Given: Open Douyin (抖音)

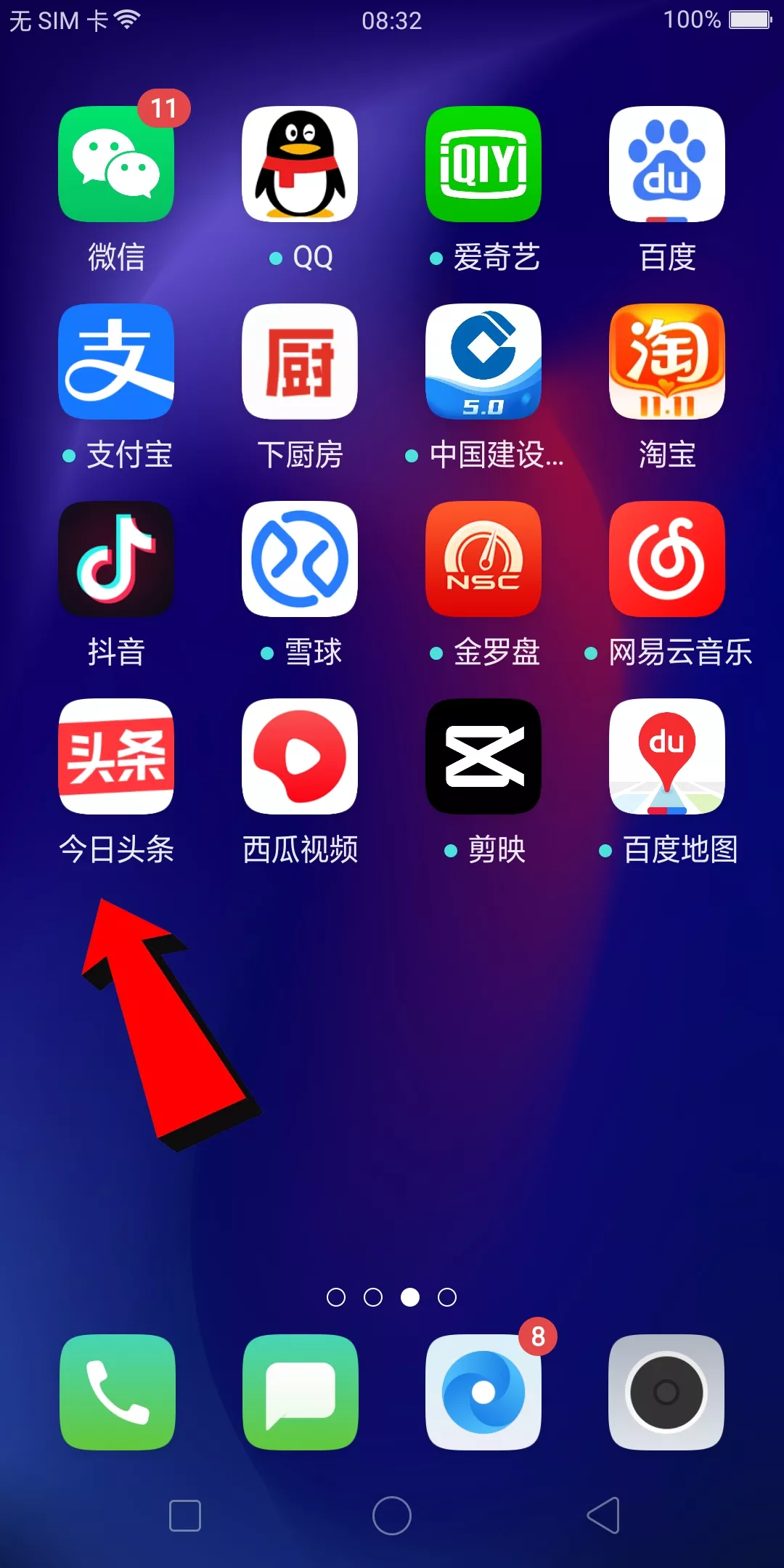Looking at the screenshot, I should pyautogui.click(x=116, y=559).
